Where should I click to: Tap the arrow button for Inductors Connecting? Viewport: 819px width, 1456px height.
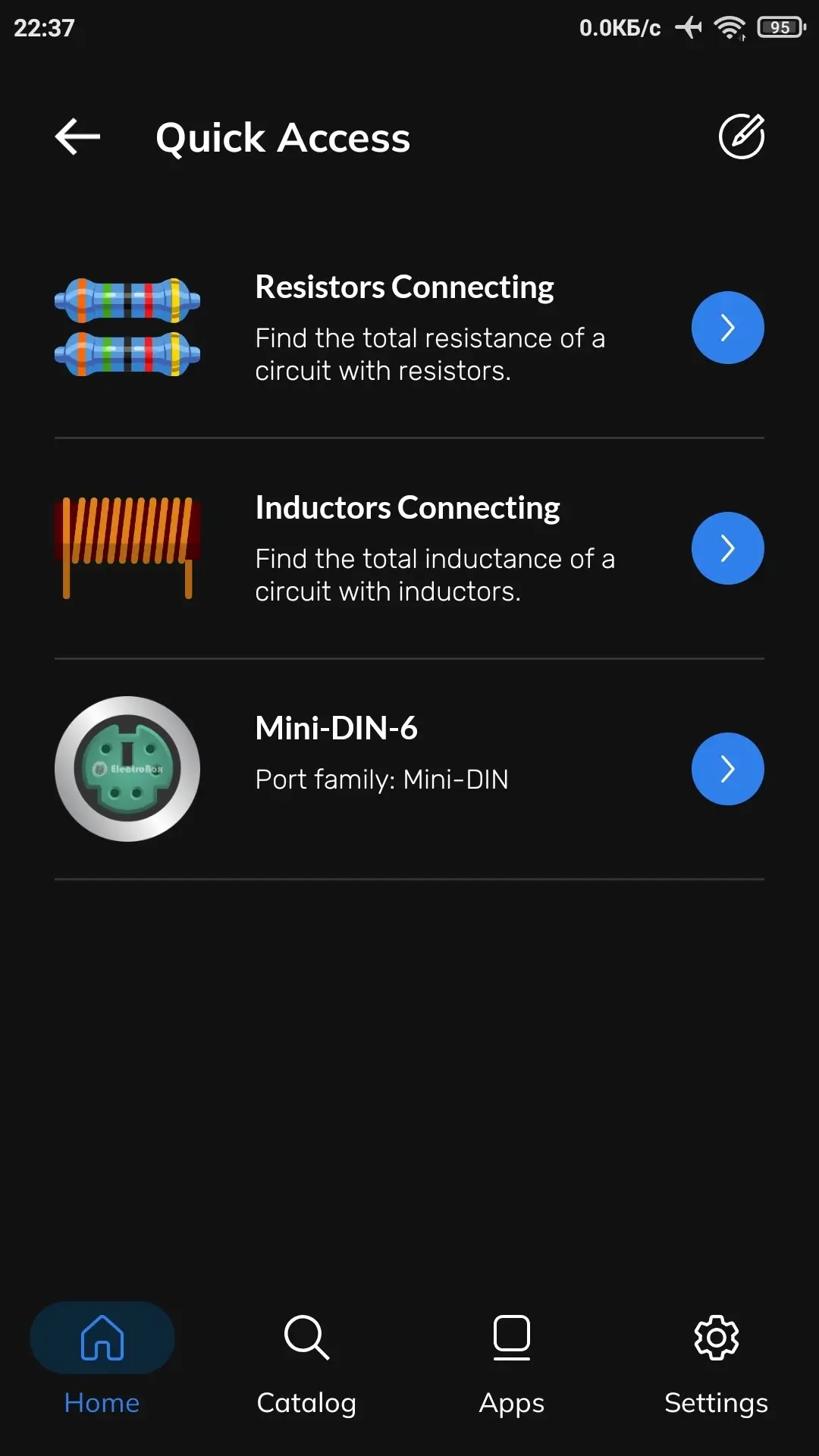pos(727,548)
